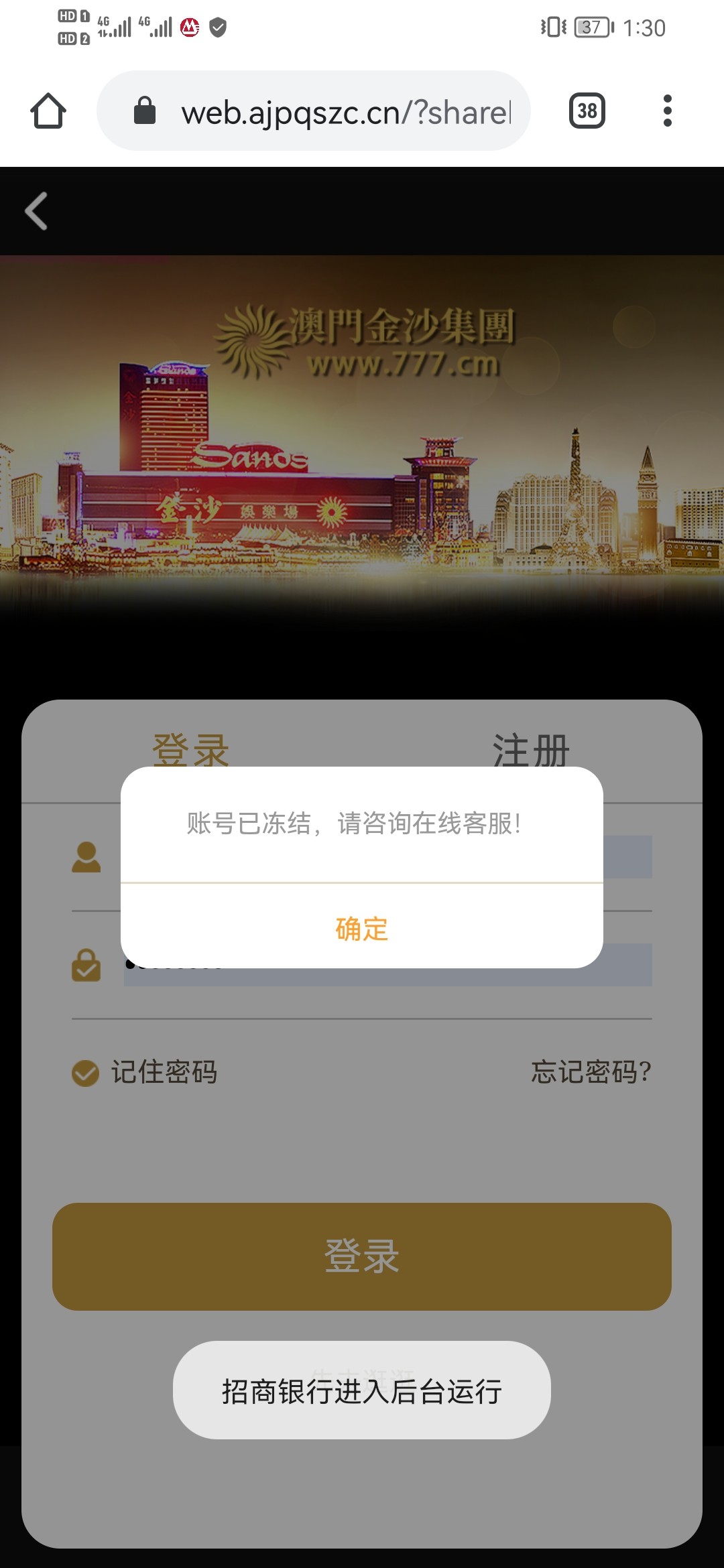Click the 忘记密码 forgot password link
Image resolution: width=724 pixels, height=1568 pixels.
tap(589, 1069)
